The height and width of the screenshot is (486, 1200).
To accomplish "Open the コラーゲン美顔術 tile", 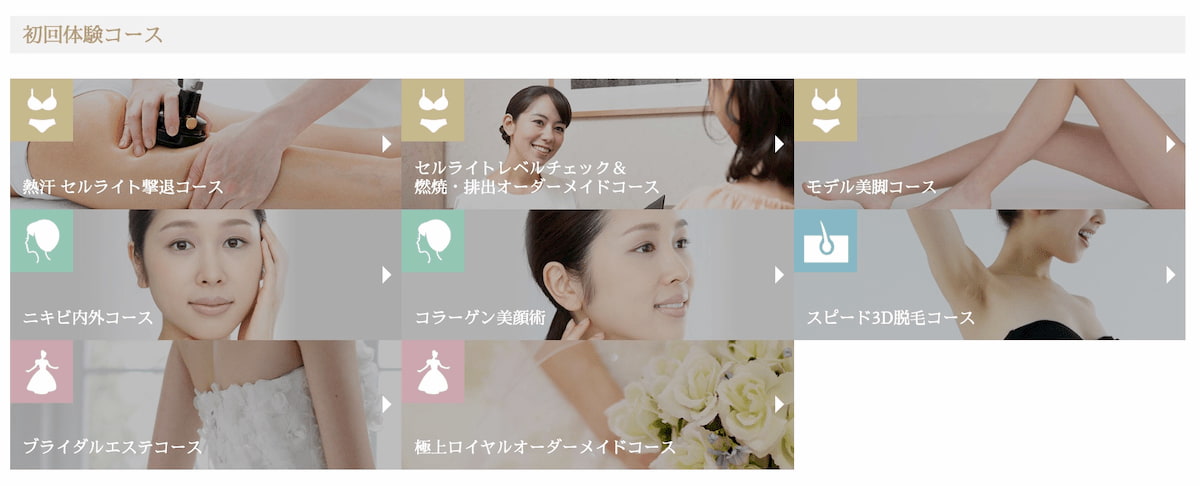I will pos(597,275).
